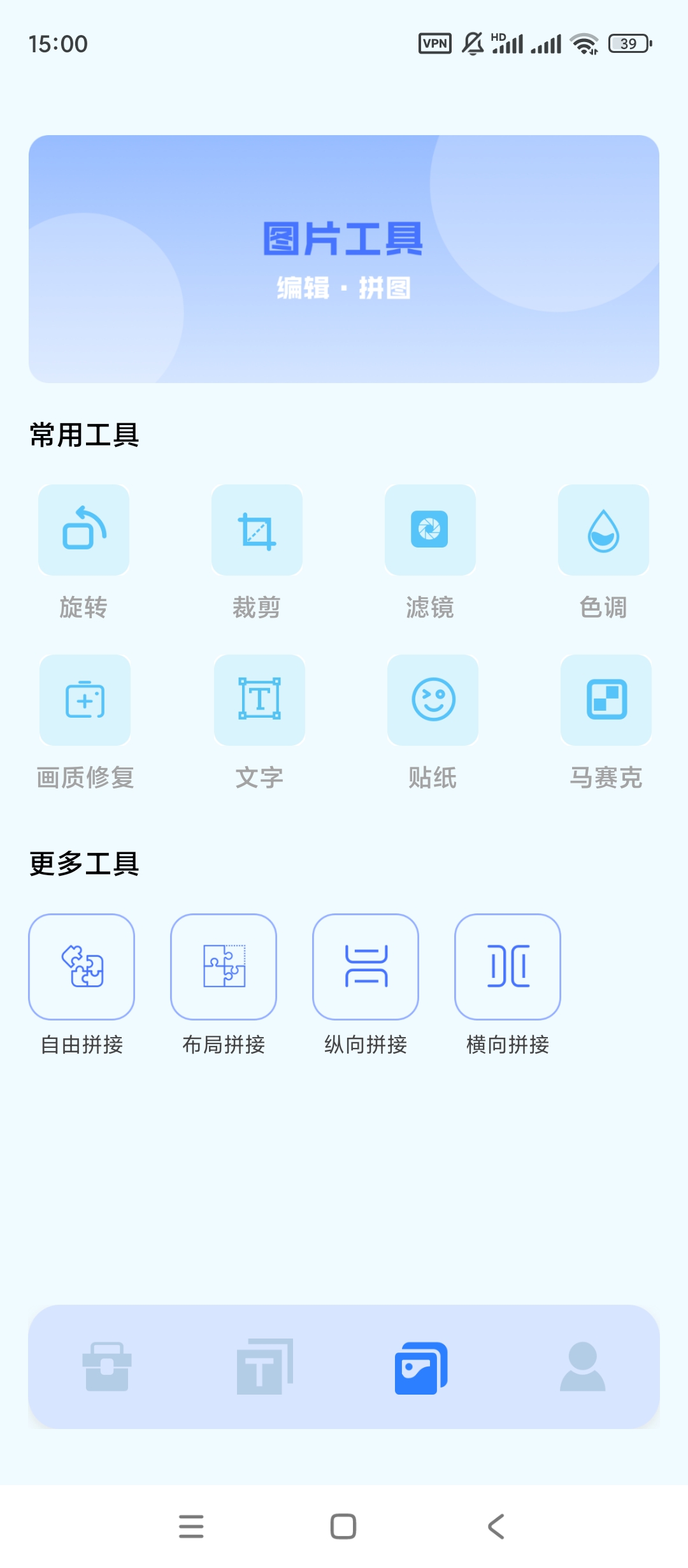Open the 马赛克 mosaic tool

[x=606, y=701]
